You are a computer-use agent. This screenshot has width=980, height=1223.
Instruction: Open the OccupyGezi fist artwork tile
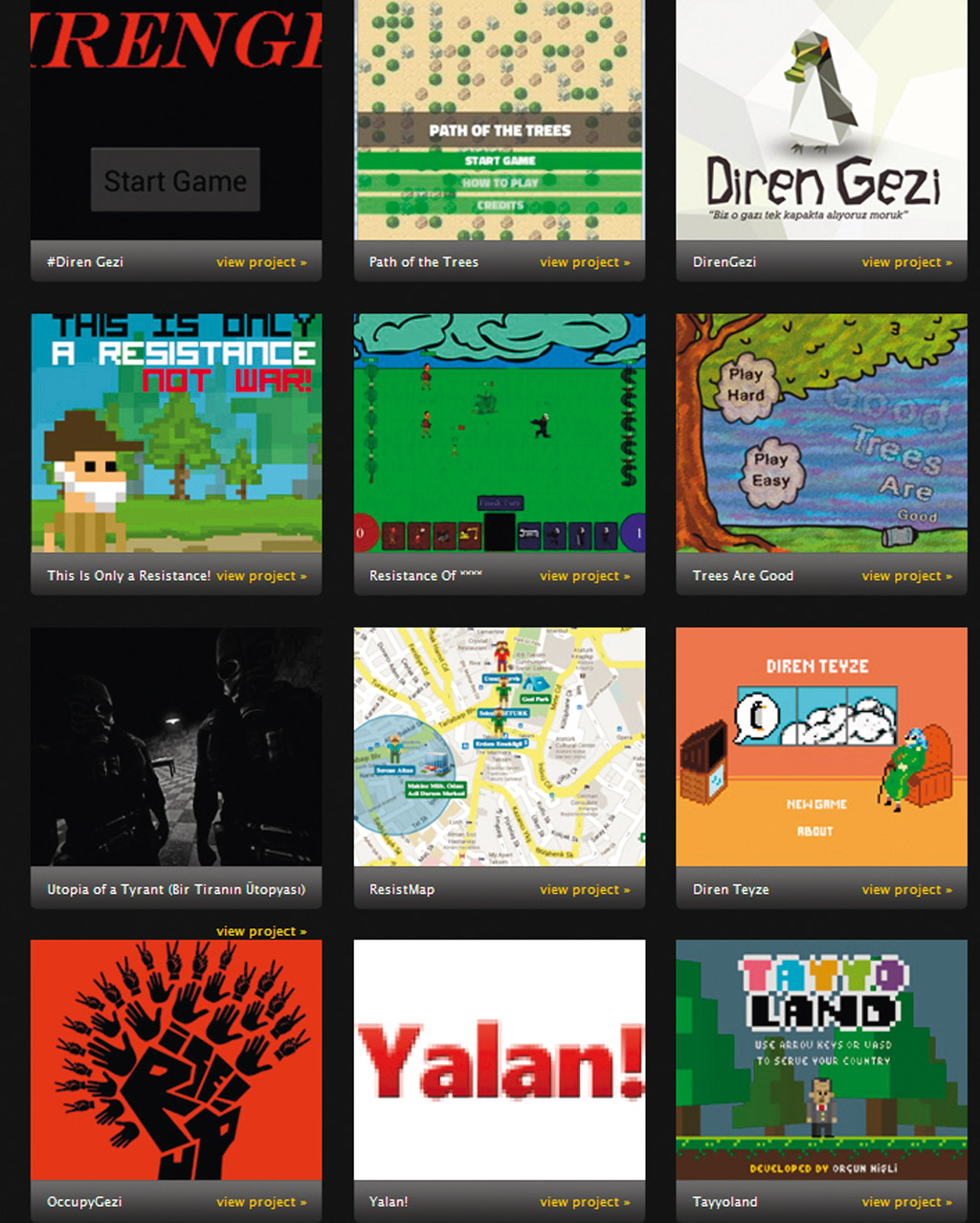[176, 1059]
